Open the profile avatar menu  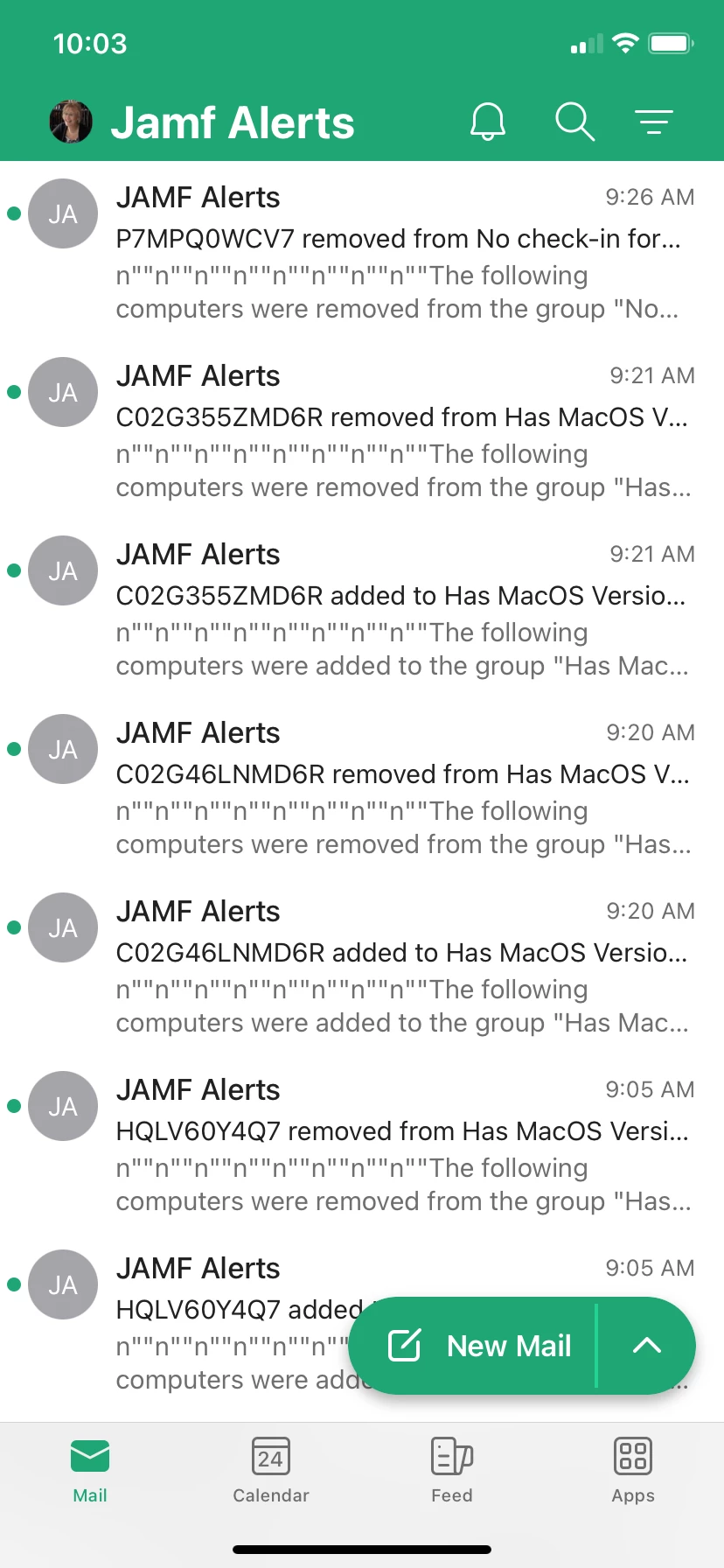(x=71, y=122)
